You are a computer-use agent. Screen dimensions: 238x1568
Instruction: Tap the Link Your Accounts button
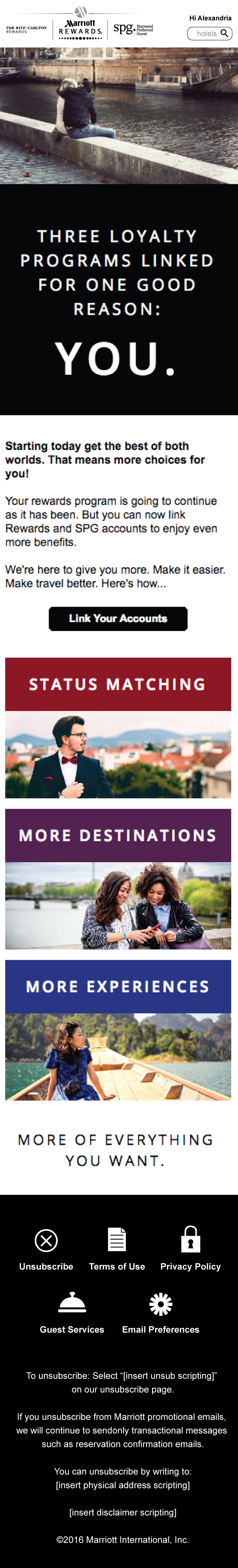(118, 618)
